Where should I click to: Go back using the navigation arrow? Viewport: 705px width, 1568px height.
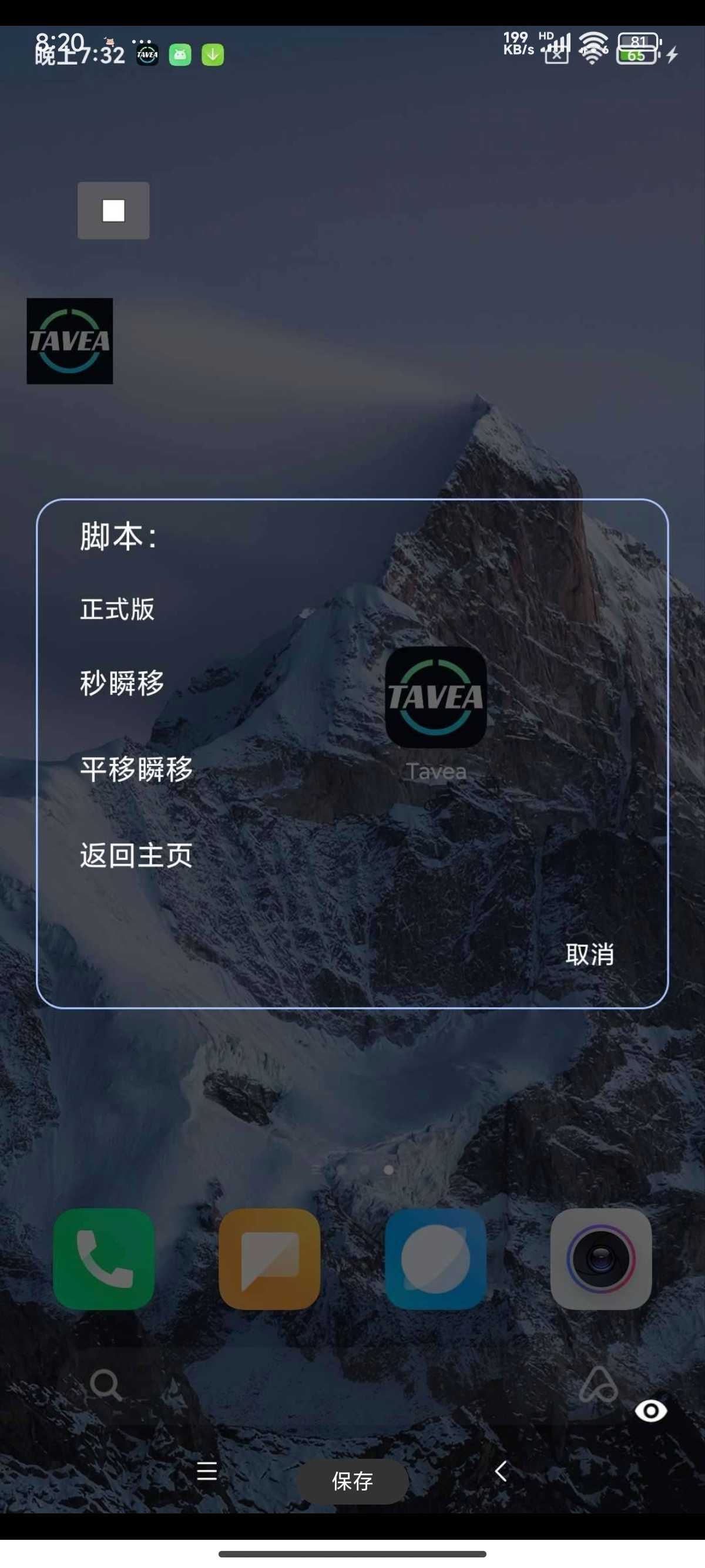pos(501,1471)
